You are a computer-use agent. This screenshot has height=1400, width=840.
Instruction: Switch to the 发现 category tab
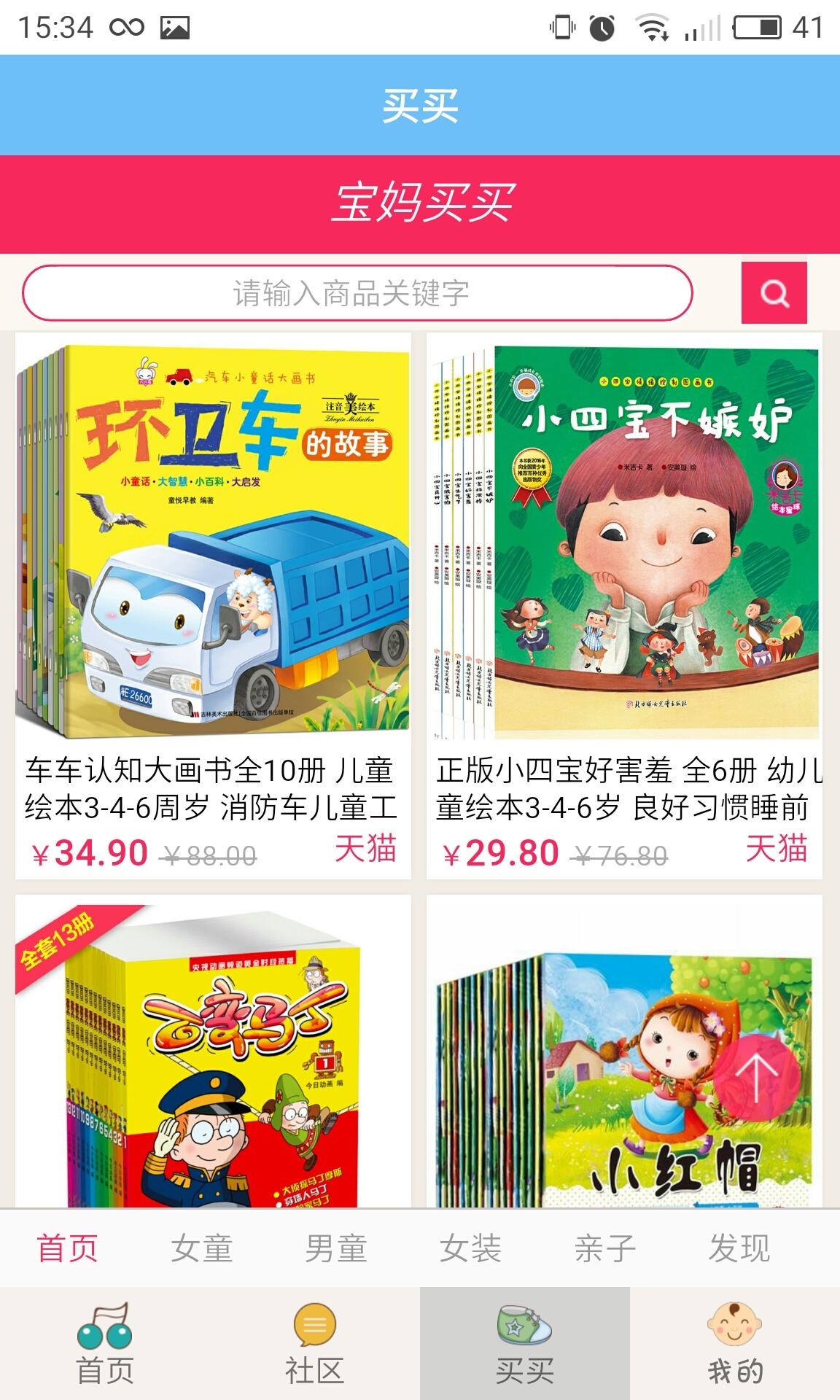tap(739, 1248)
